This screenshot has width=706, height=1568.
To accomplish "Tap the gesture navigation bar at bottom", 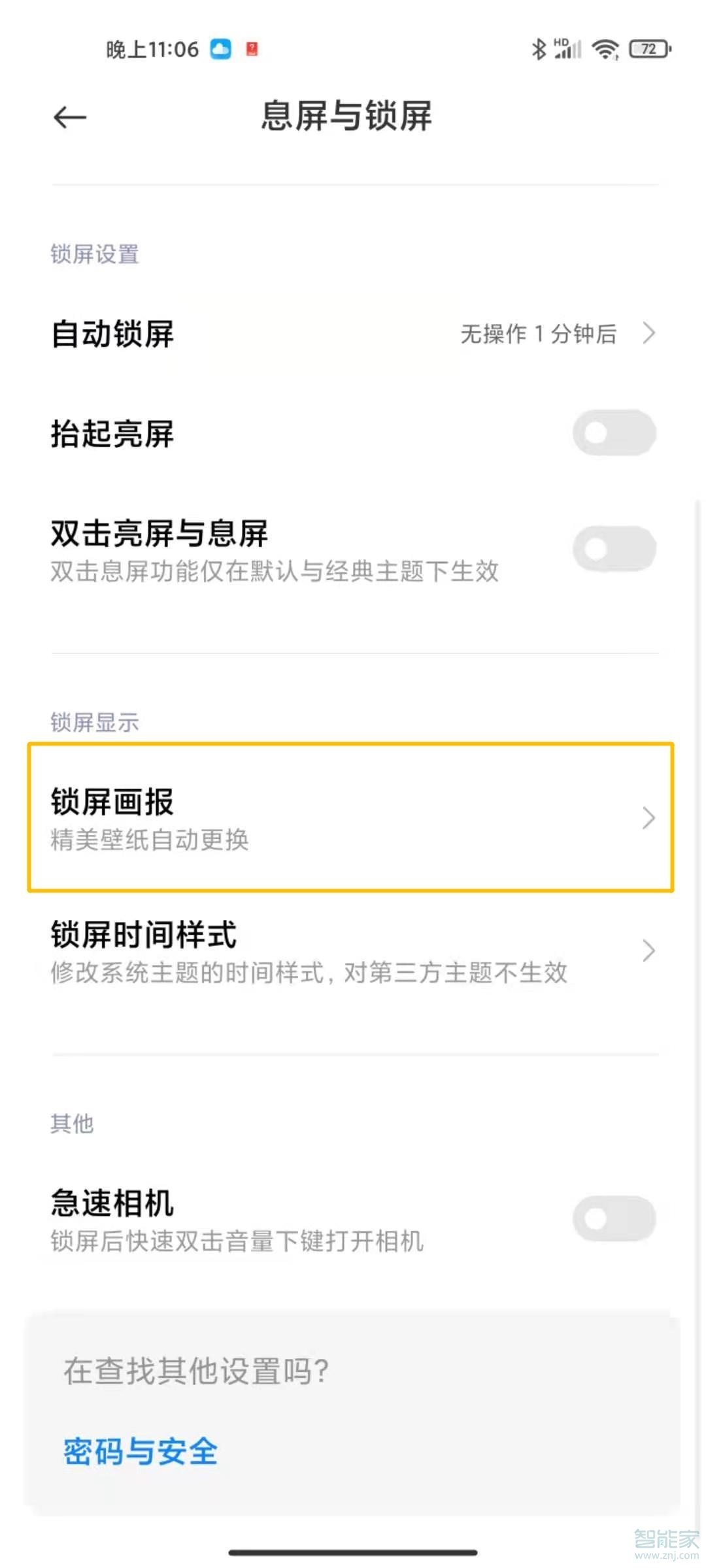I will pos(353,1551).
